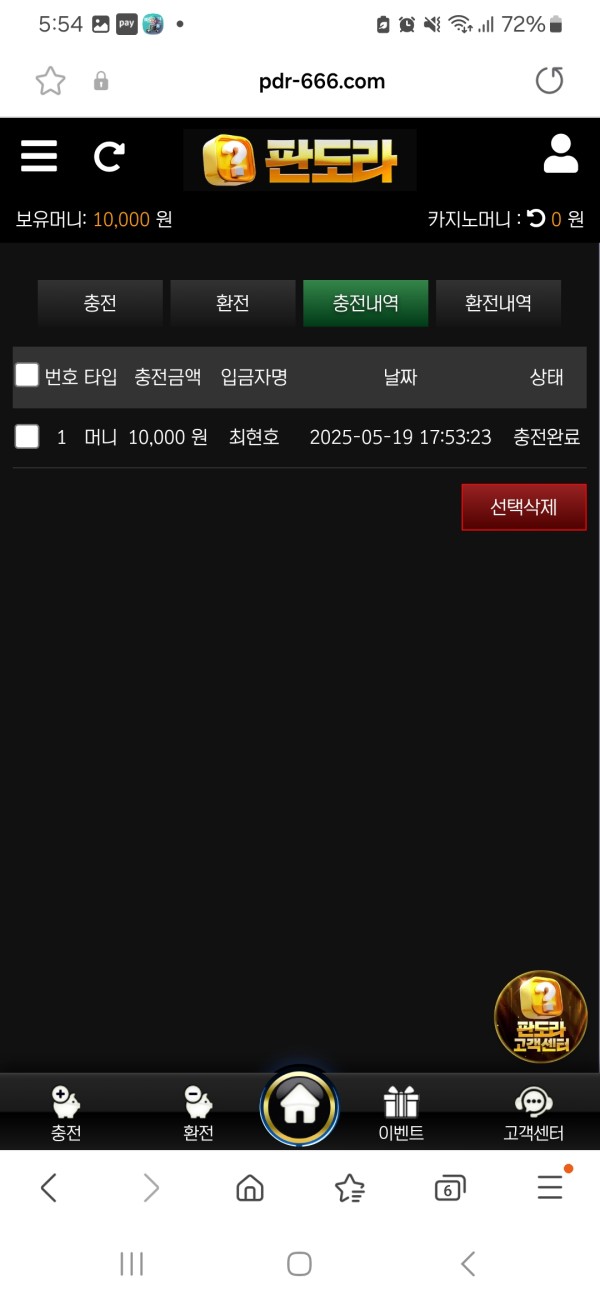Tick the checkbox for entry number 1

click(27, 437)
